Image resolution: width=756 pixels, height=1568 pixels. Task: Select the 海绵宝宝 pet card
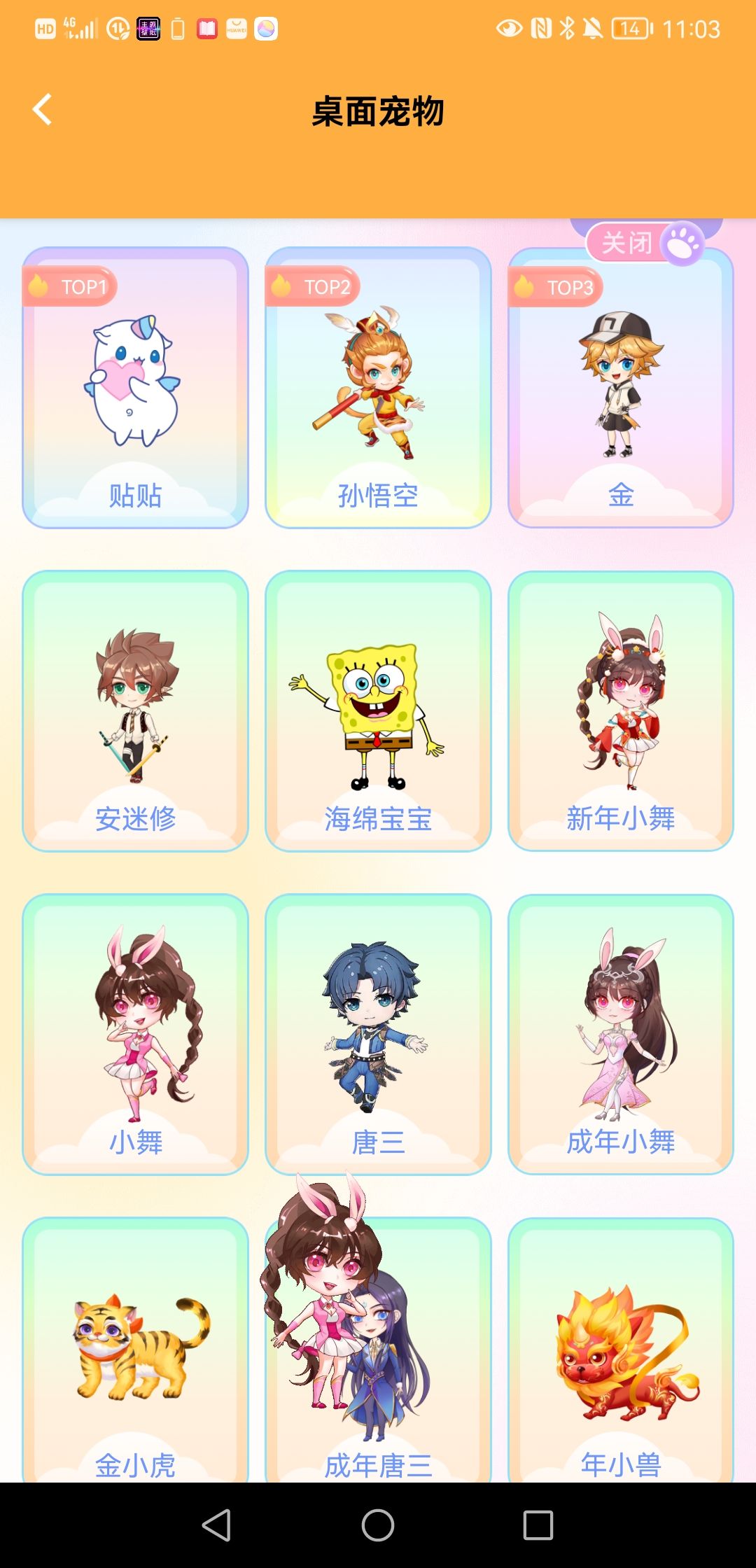(x=378, y=711)
